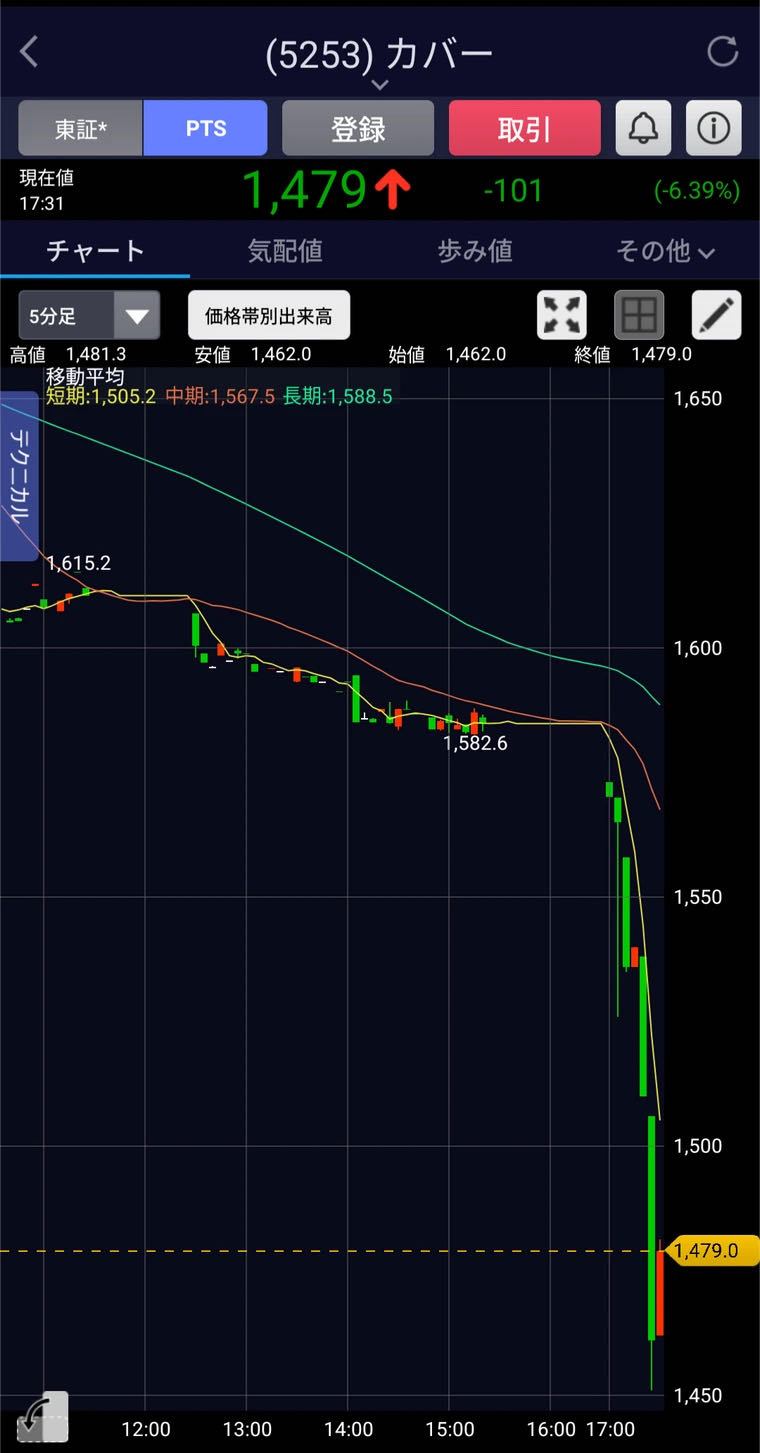Expand the chart to full screen
This screenshot has width=760, height=1453.
point(562,316)
